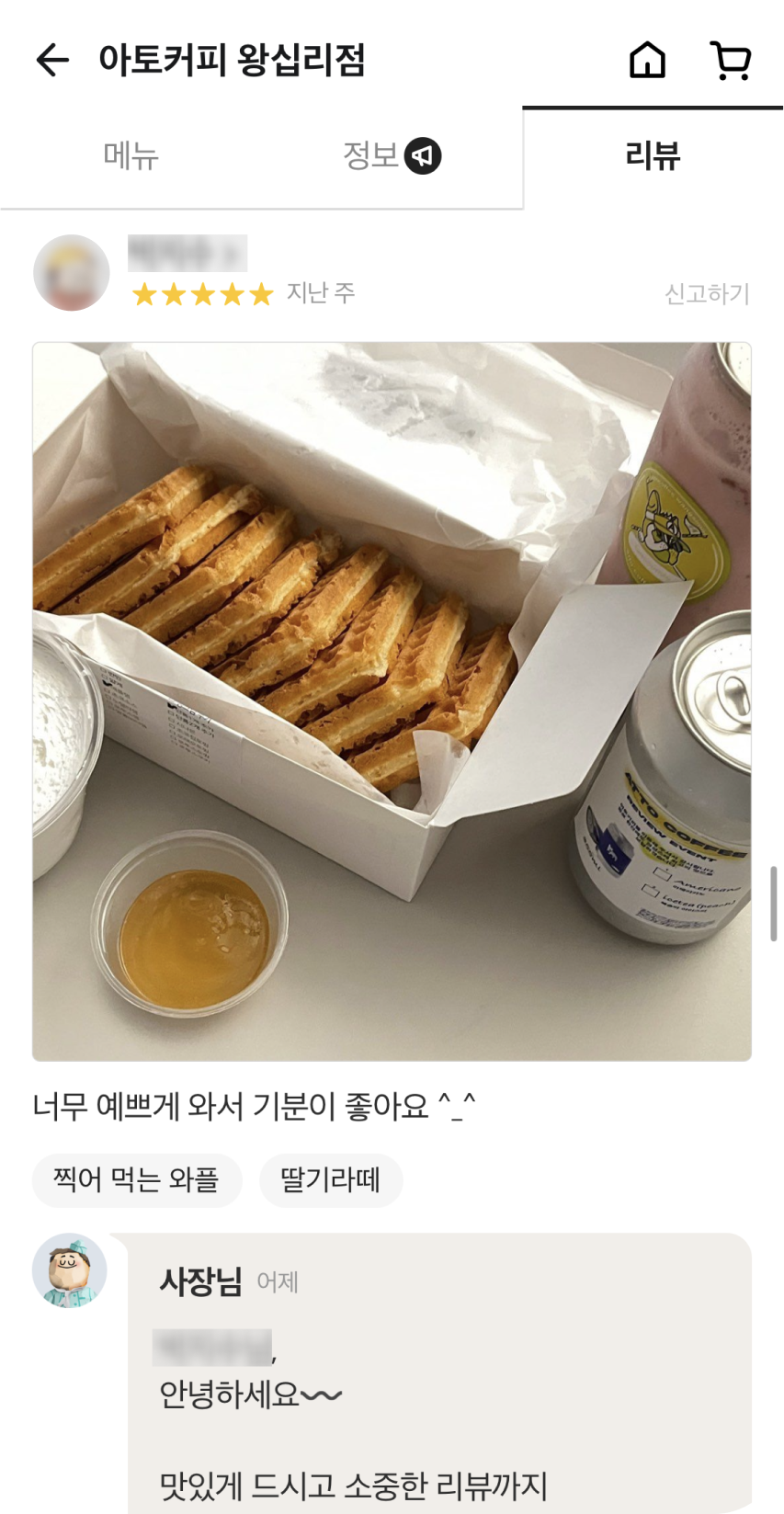Image resolution: width=784 pixels, height=1514 pixels.
Task: Switch to the 정보 tab
Action: (x=391, y=156)
